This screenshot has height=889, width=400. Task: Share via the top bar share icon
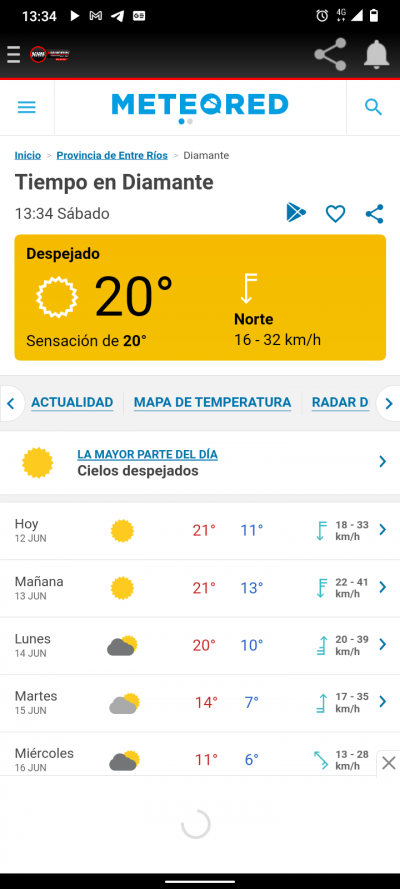(x=330, y=54)
